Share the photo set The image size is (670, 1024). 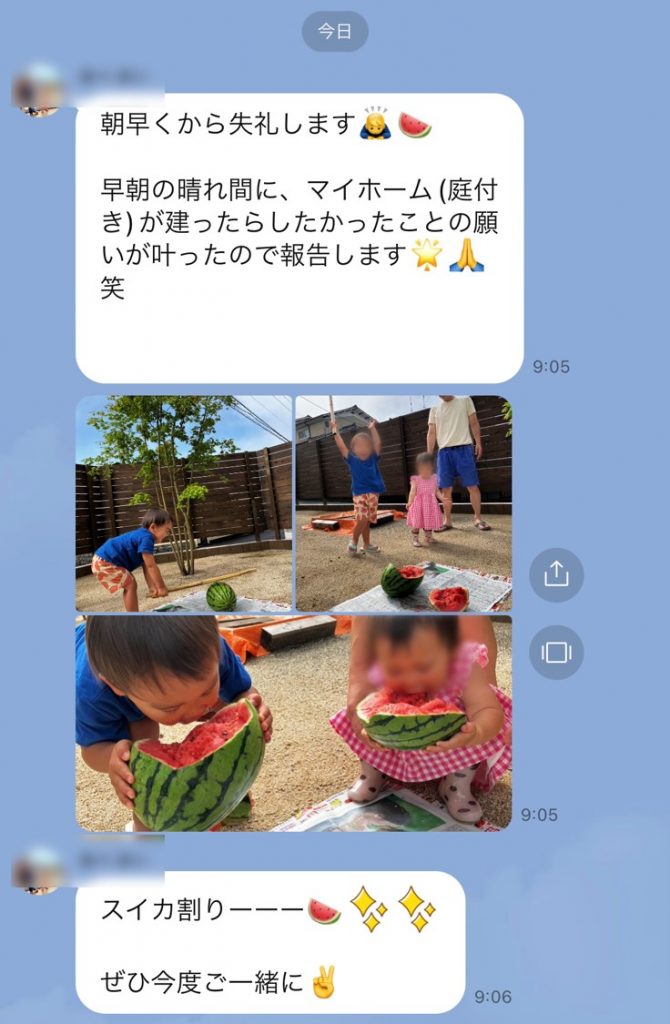[x=556, y=574]
